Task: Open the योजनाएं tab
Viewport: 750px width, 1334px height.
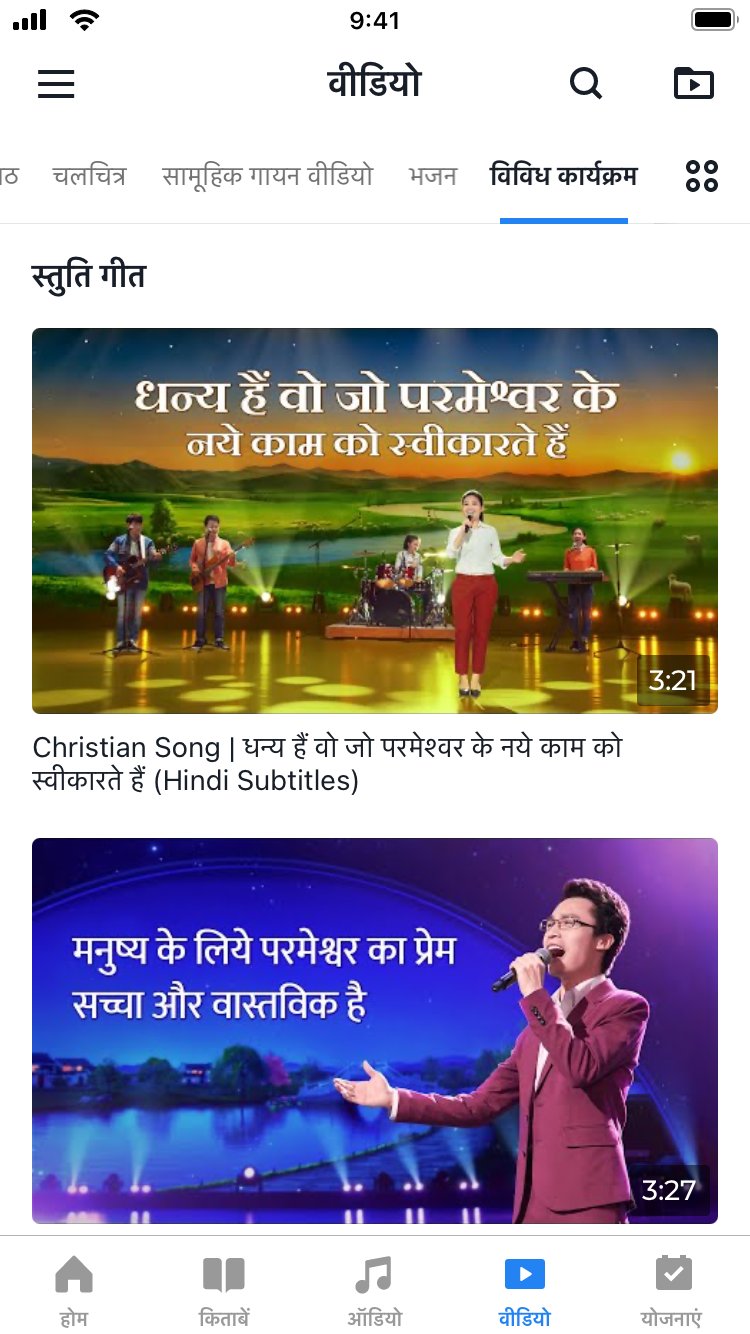Action: (x=672, y=1289)
